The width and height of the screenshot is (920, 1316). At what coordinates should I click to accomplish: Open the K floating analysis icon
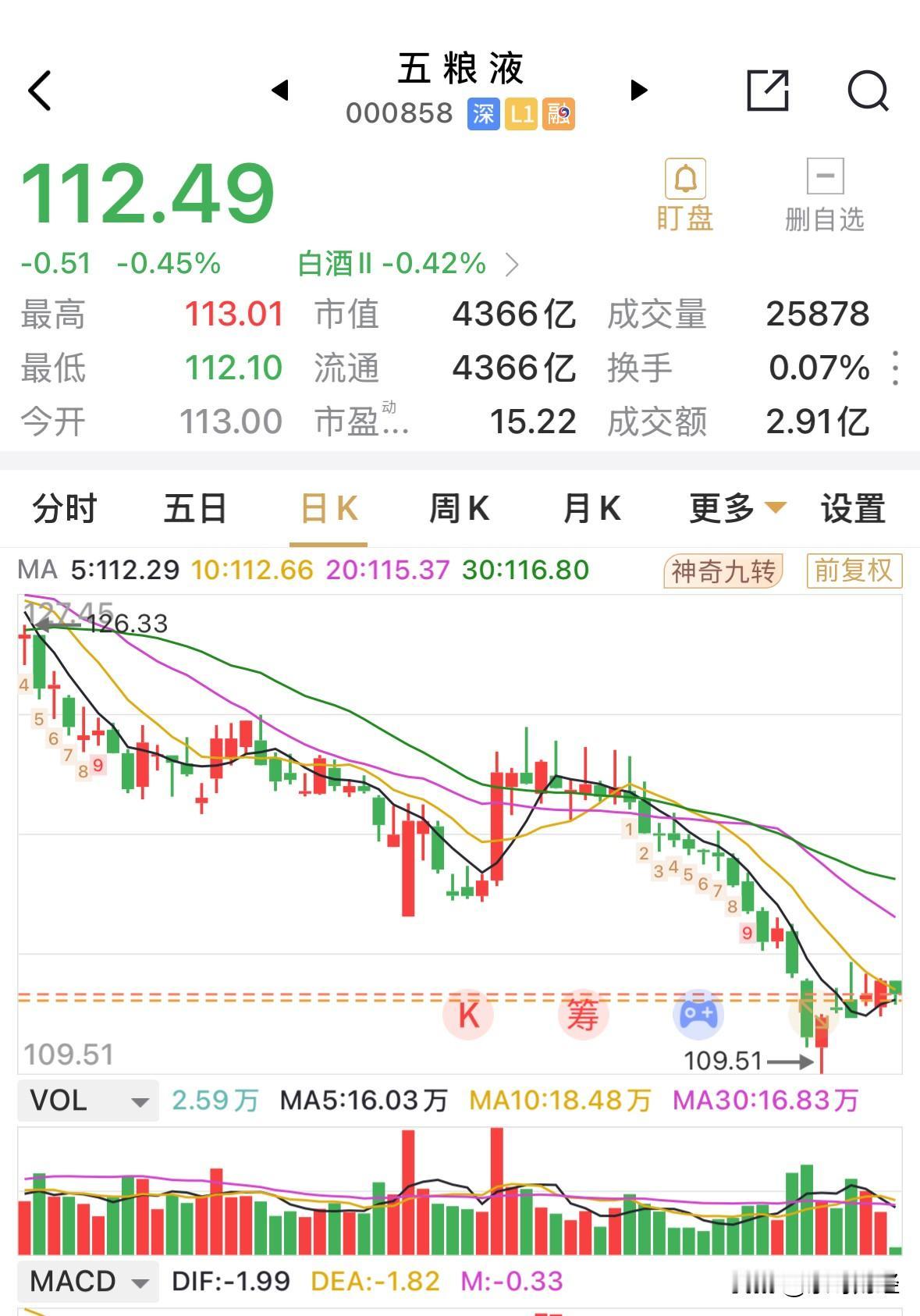[x=467, y=1014]
